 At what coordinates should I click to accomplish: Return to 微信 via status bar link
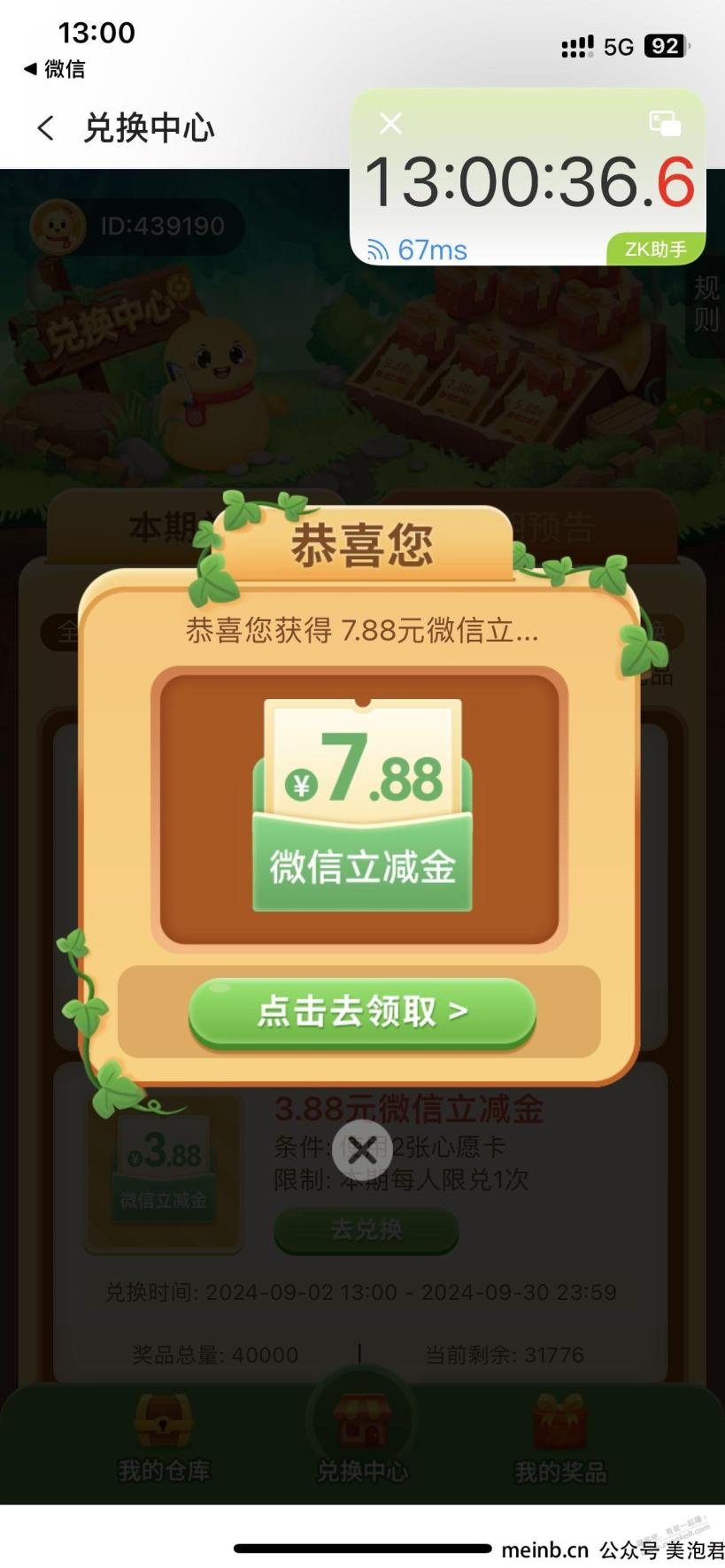[x=54, y=69]
